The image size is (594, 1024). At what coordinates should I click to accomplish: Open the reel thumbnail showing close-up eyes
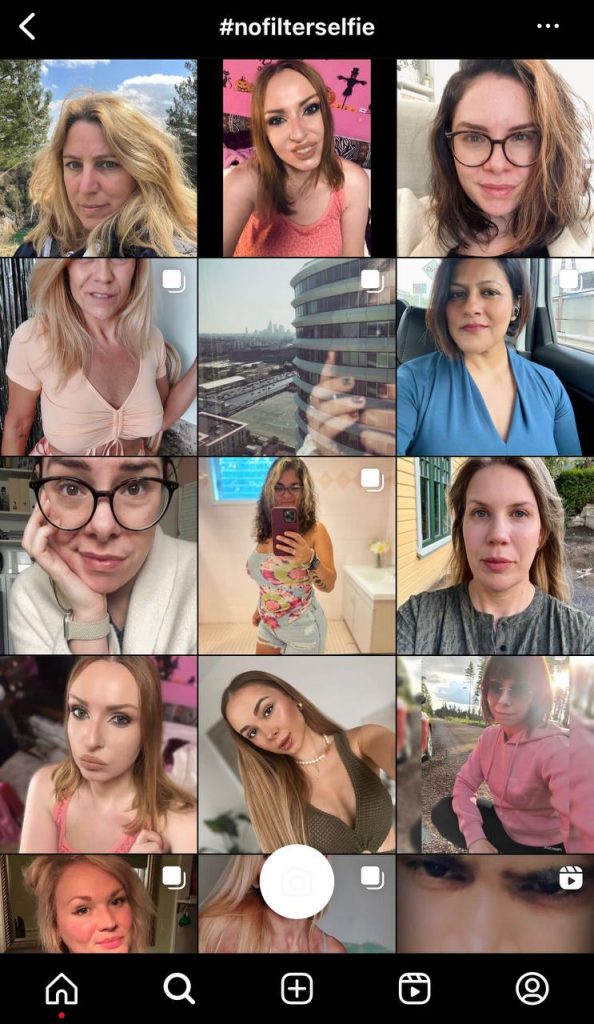(495, 904)
